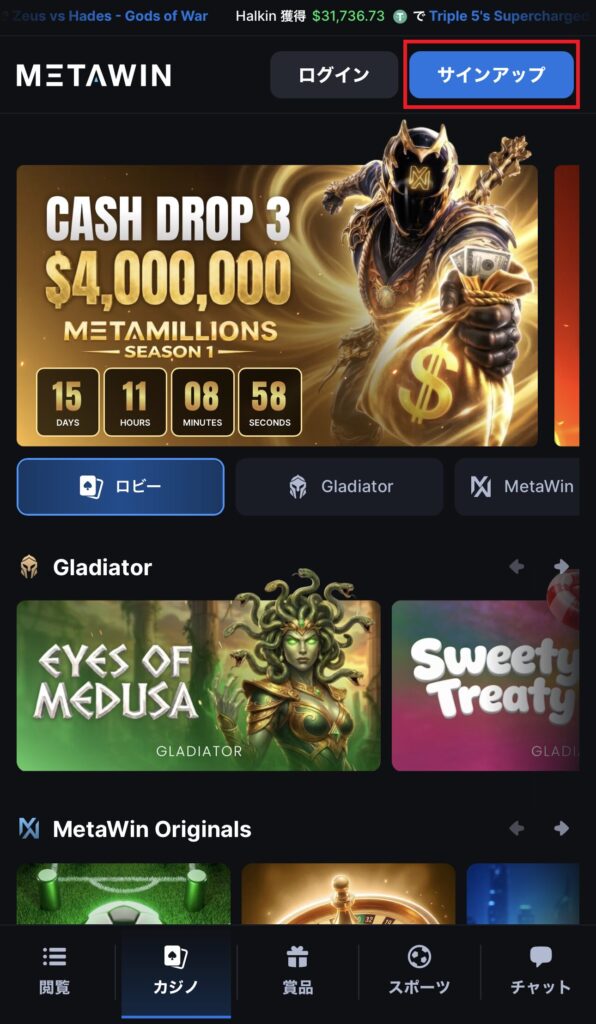Select the ロビー category chip
Screen dimensions: 596x1024
(x=121, y=487)
